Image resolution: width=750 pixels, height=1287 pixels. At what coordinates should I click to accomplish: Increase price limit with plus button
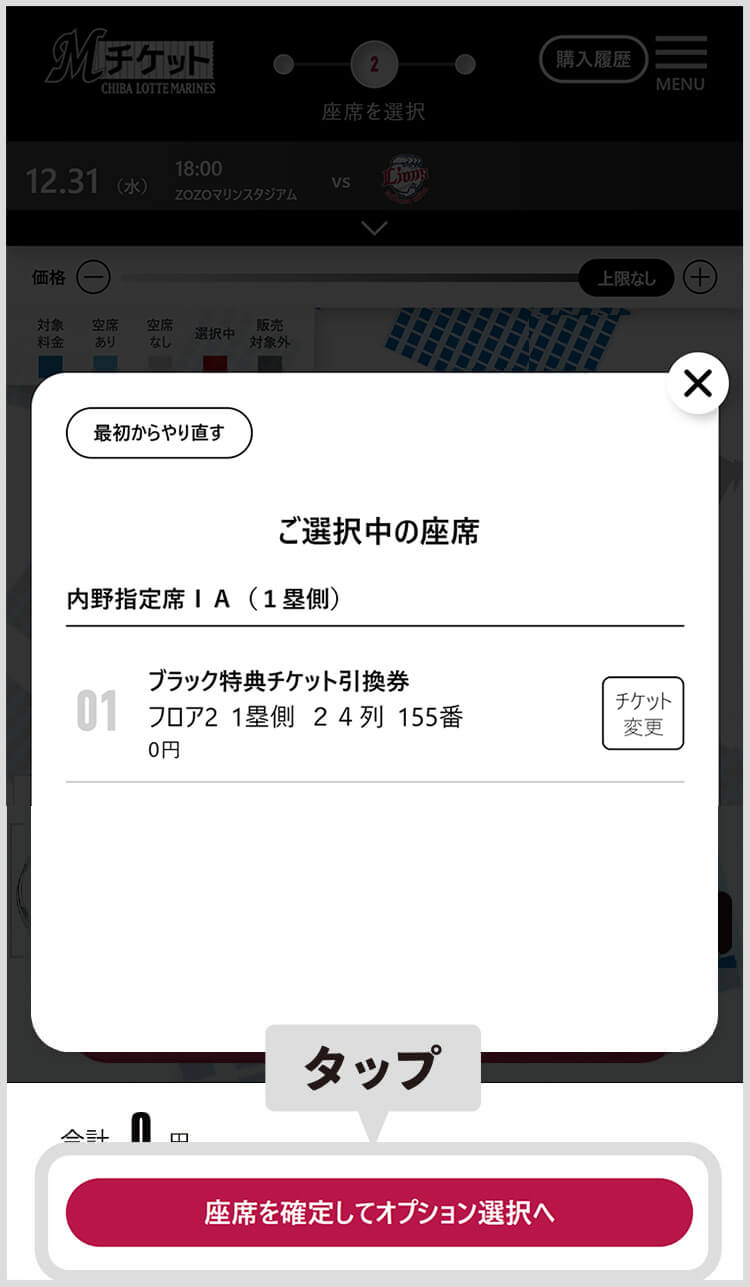tap(700, 277)
